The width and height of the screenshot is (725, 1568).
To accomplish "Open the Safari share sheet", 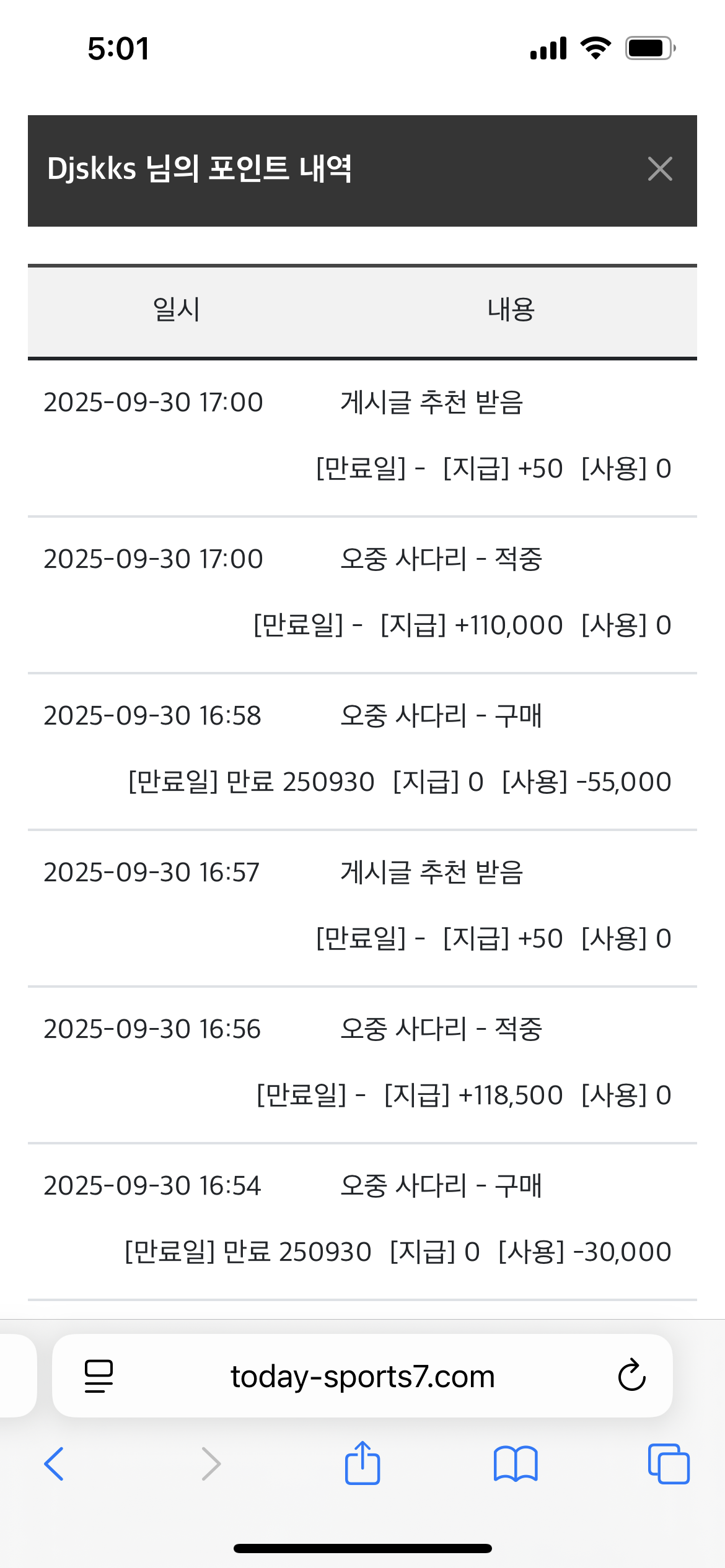I will click(362, 1463).
